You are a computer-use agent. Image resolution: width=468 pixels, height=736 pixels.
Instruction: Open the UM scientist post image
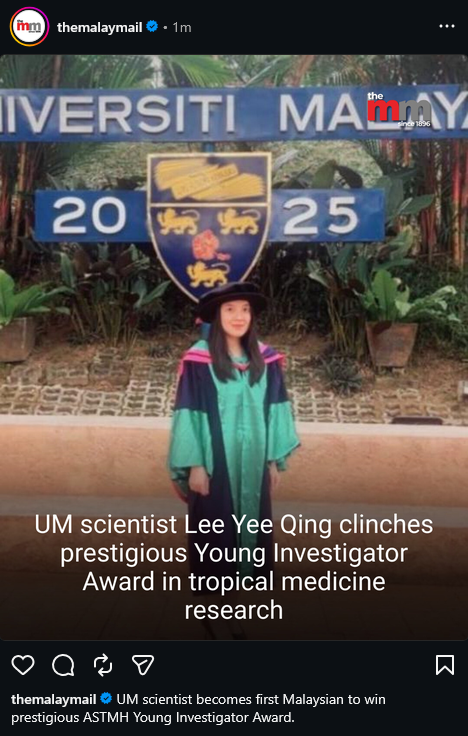tap(234, 348)
